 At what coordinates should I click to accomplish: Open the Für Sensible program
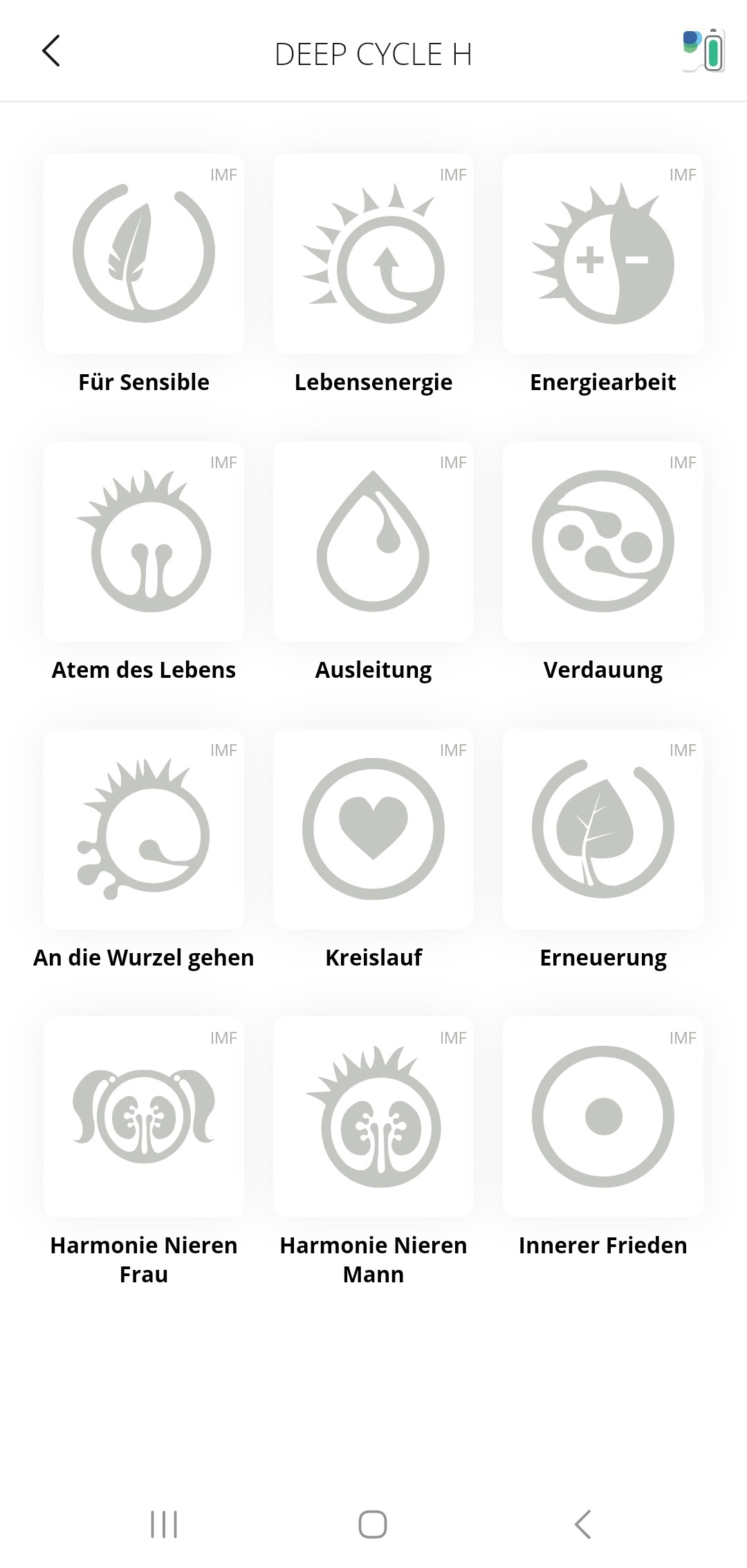pyautogui.click(x=144, y=254)
